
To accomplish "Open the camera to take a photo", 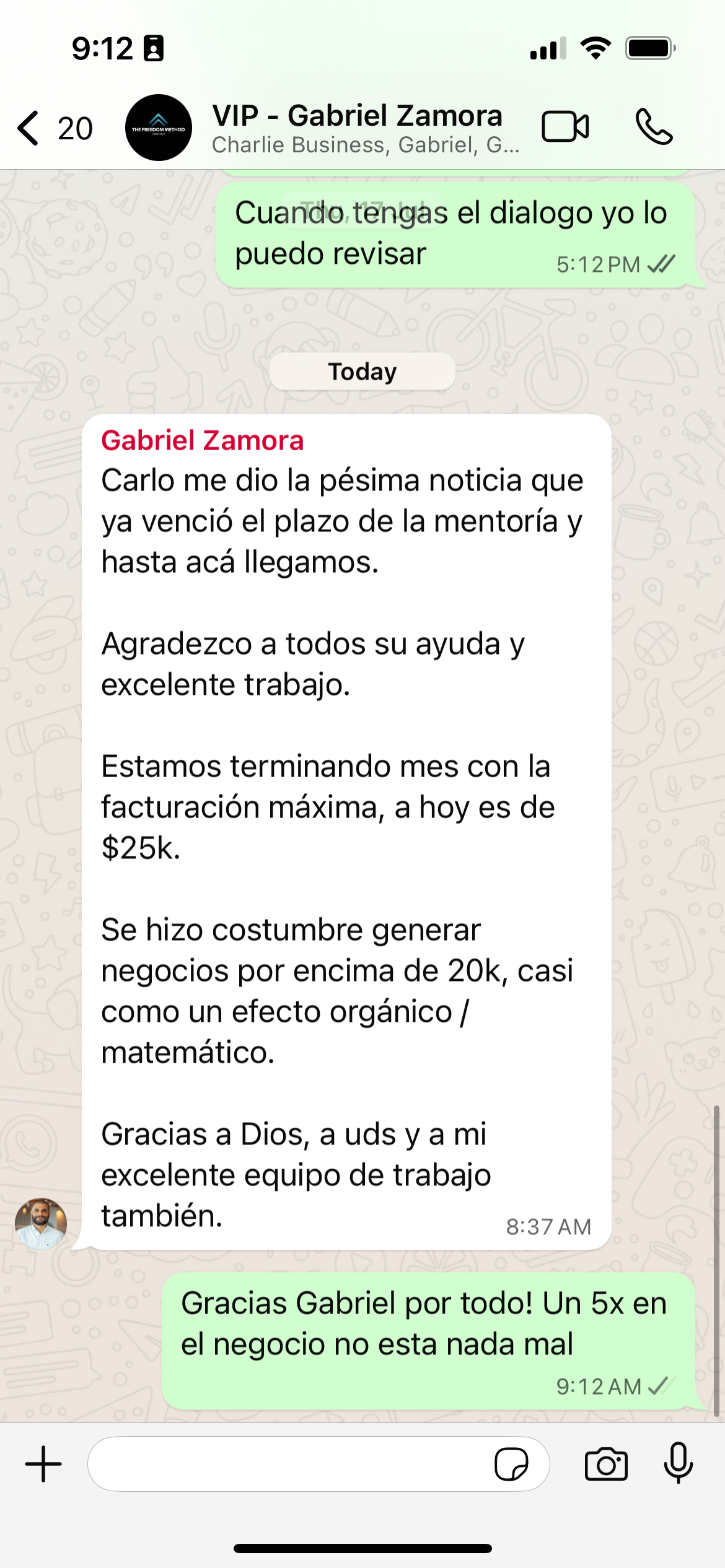I will pos(606,1464).
